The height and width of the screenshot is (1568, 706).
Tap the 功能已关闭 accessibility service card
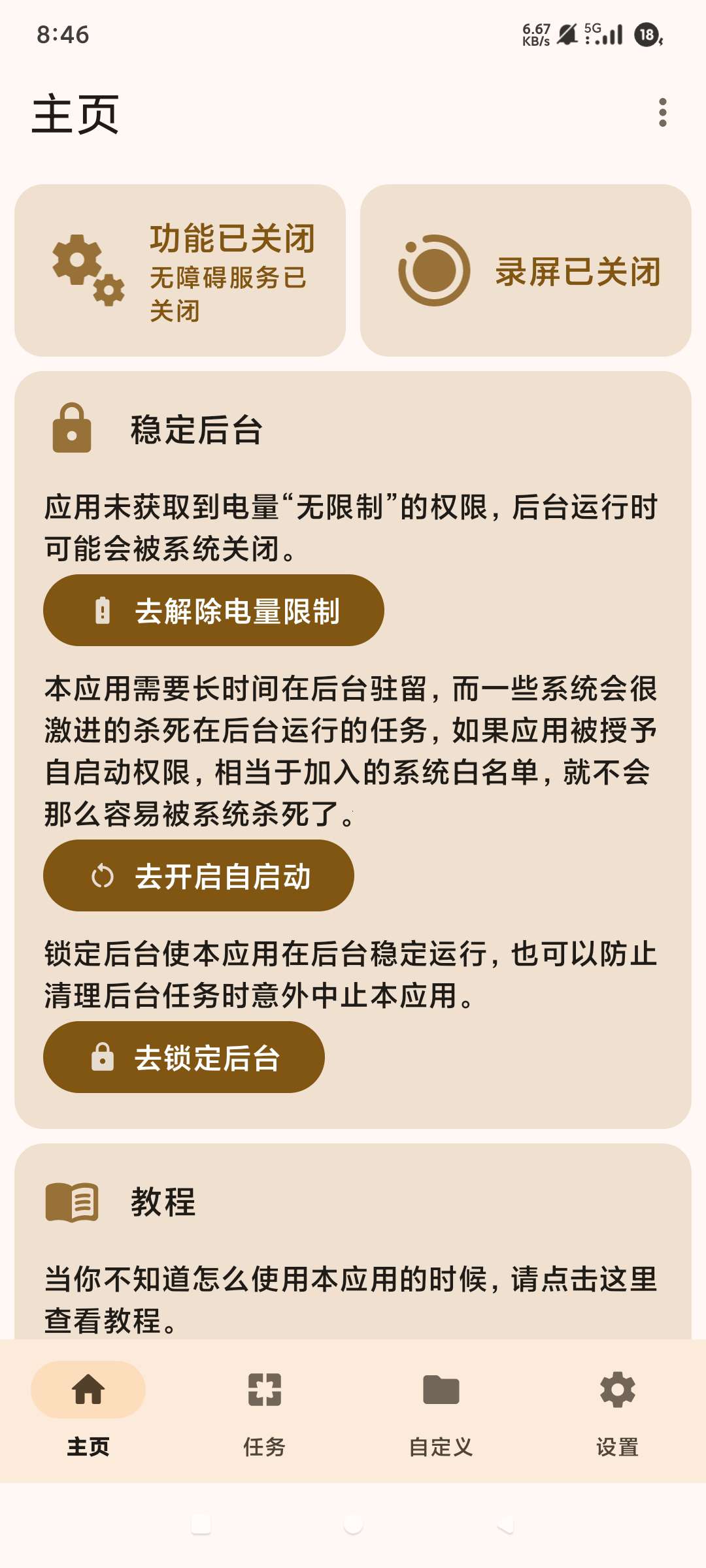point(180,270)
